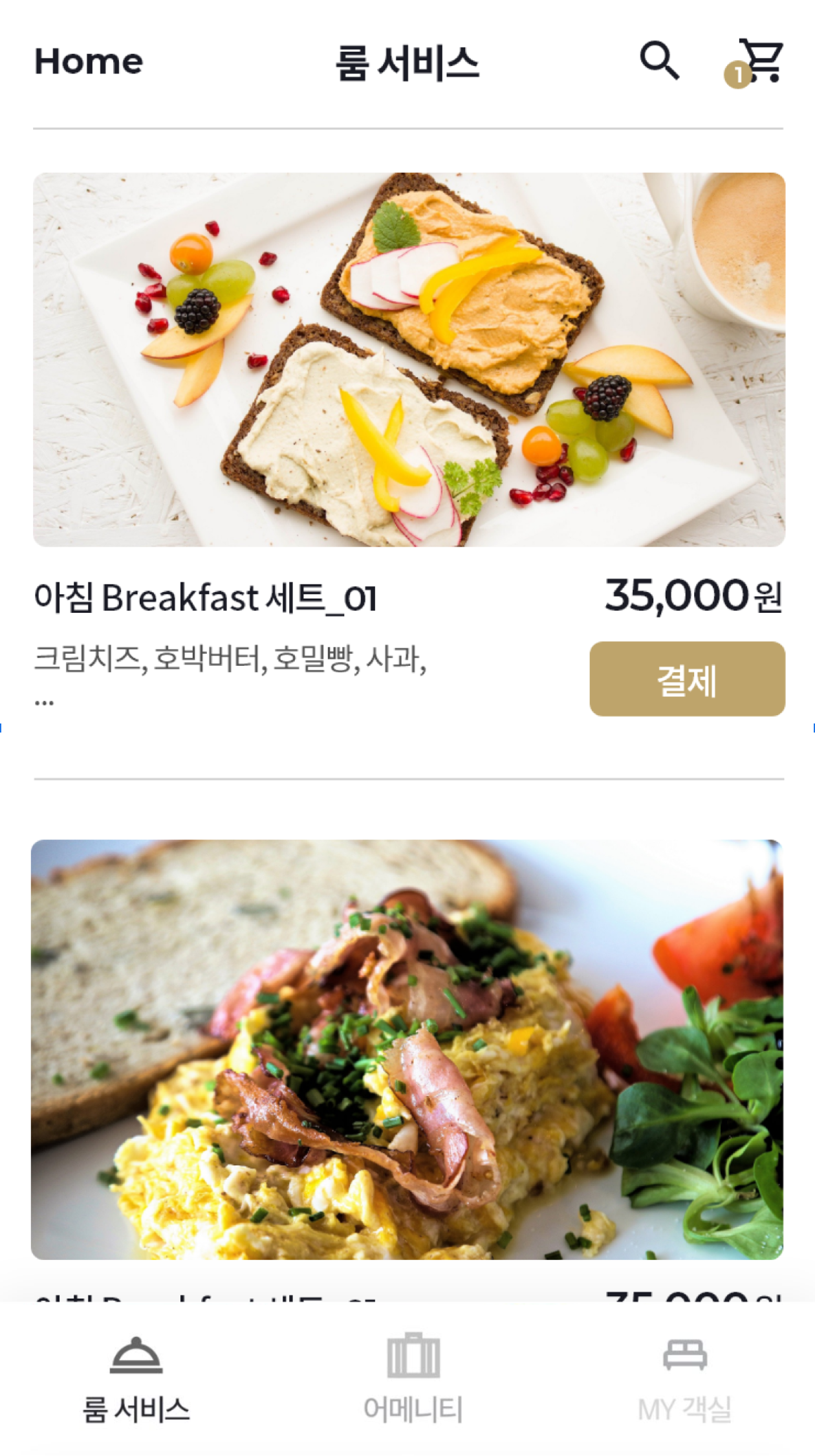Viewport: 815px width, 1456px height.
Task: Open the search icon
Action: point(659,61)
